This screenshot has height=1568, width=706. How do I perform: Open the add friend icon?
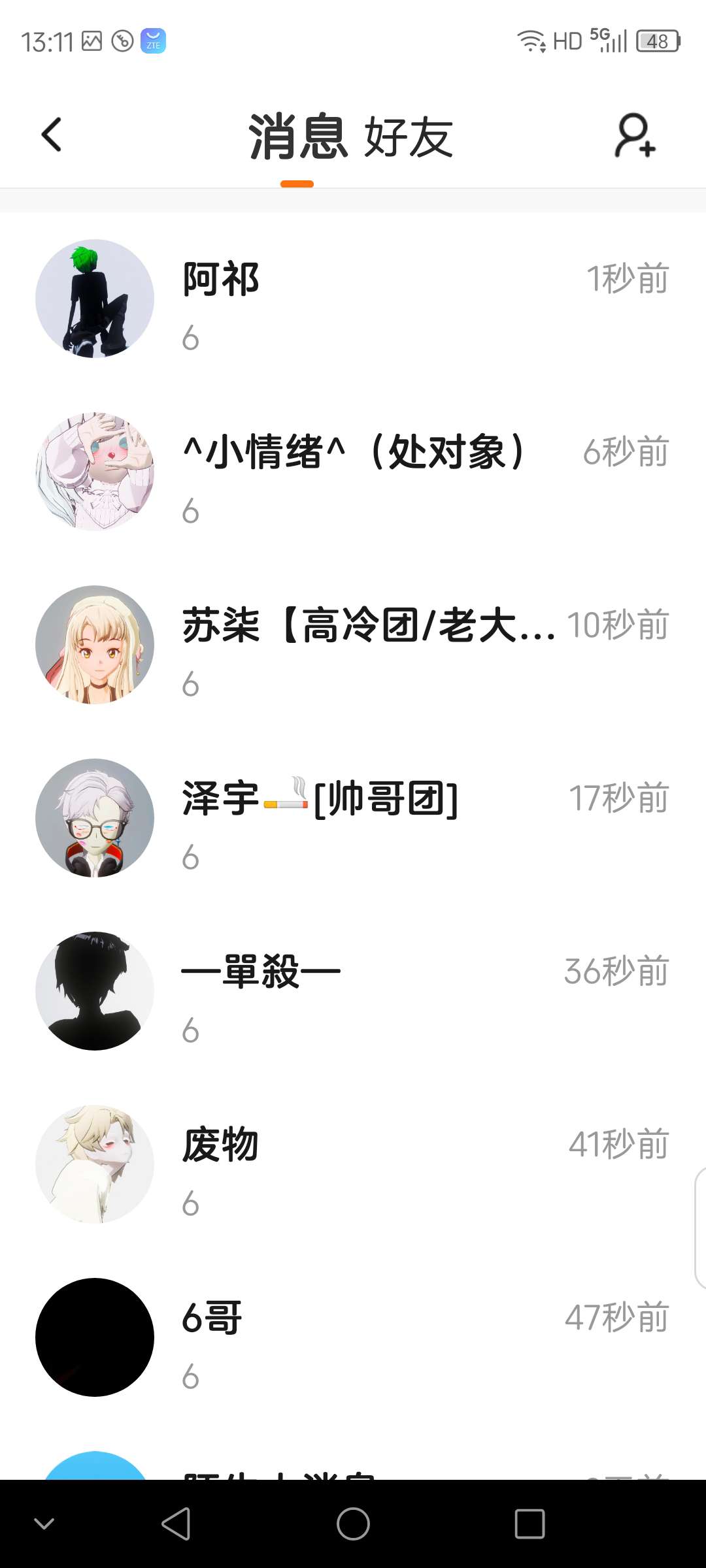635,135
